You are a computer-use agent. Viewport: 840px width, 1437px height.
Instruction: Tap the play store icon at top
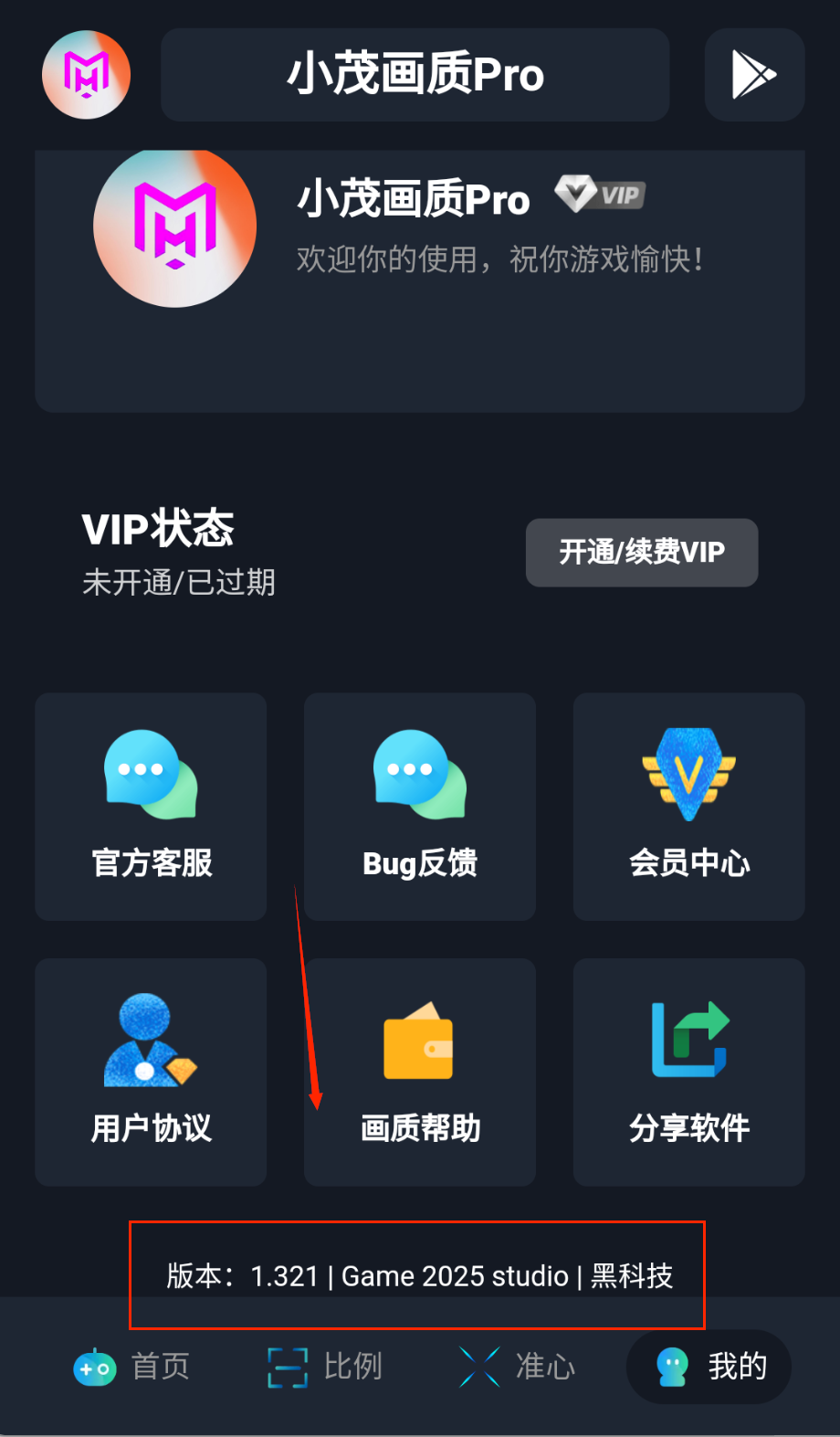[x=754, y=75]
